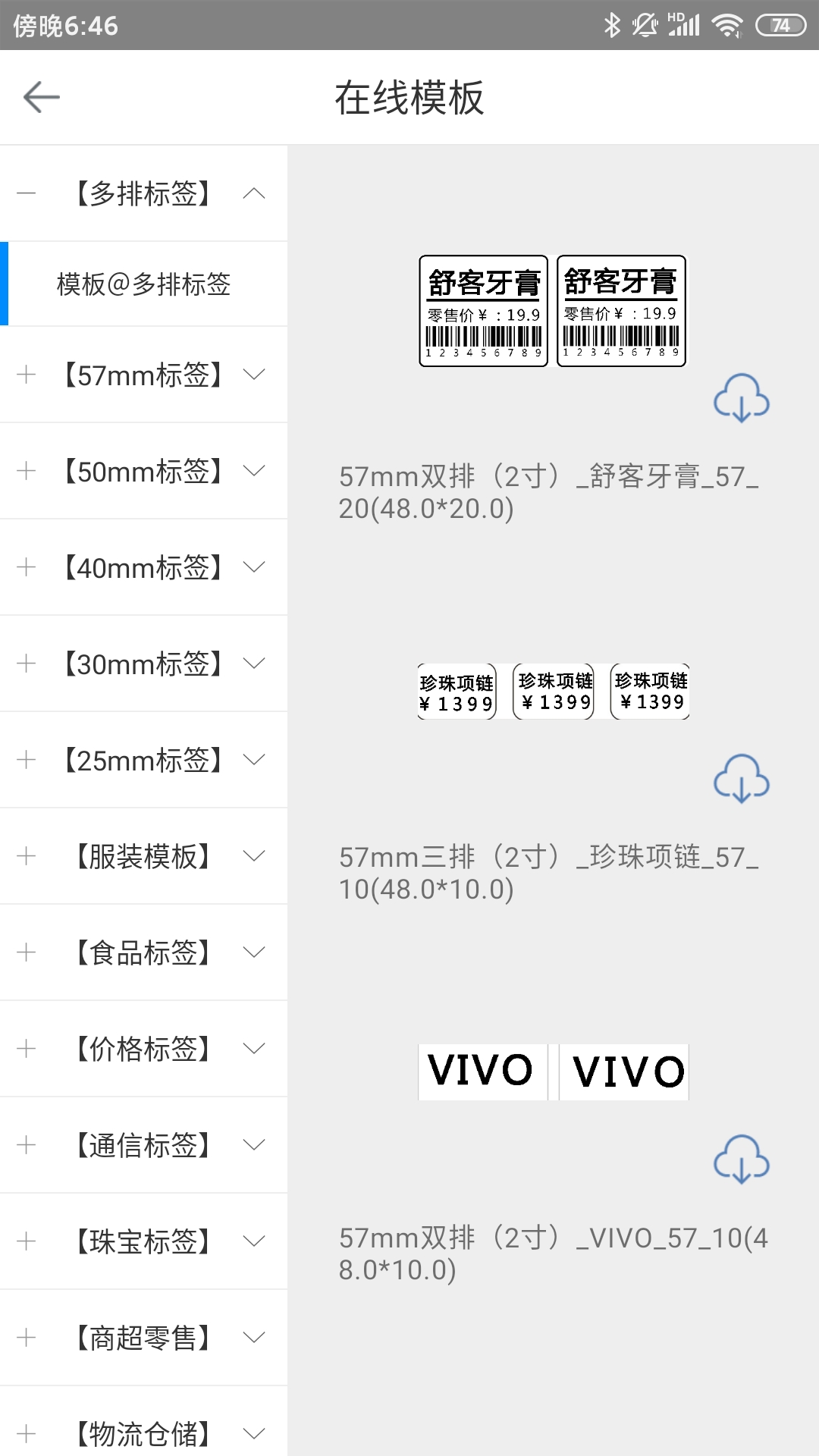Expand 【珠宝标签】 using the plus icon
This screenshot has height=1456, width=819.
(27, 1241)
